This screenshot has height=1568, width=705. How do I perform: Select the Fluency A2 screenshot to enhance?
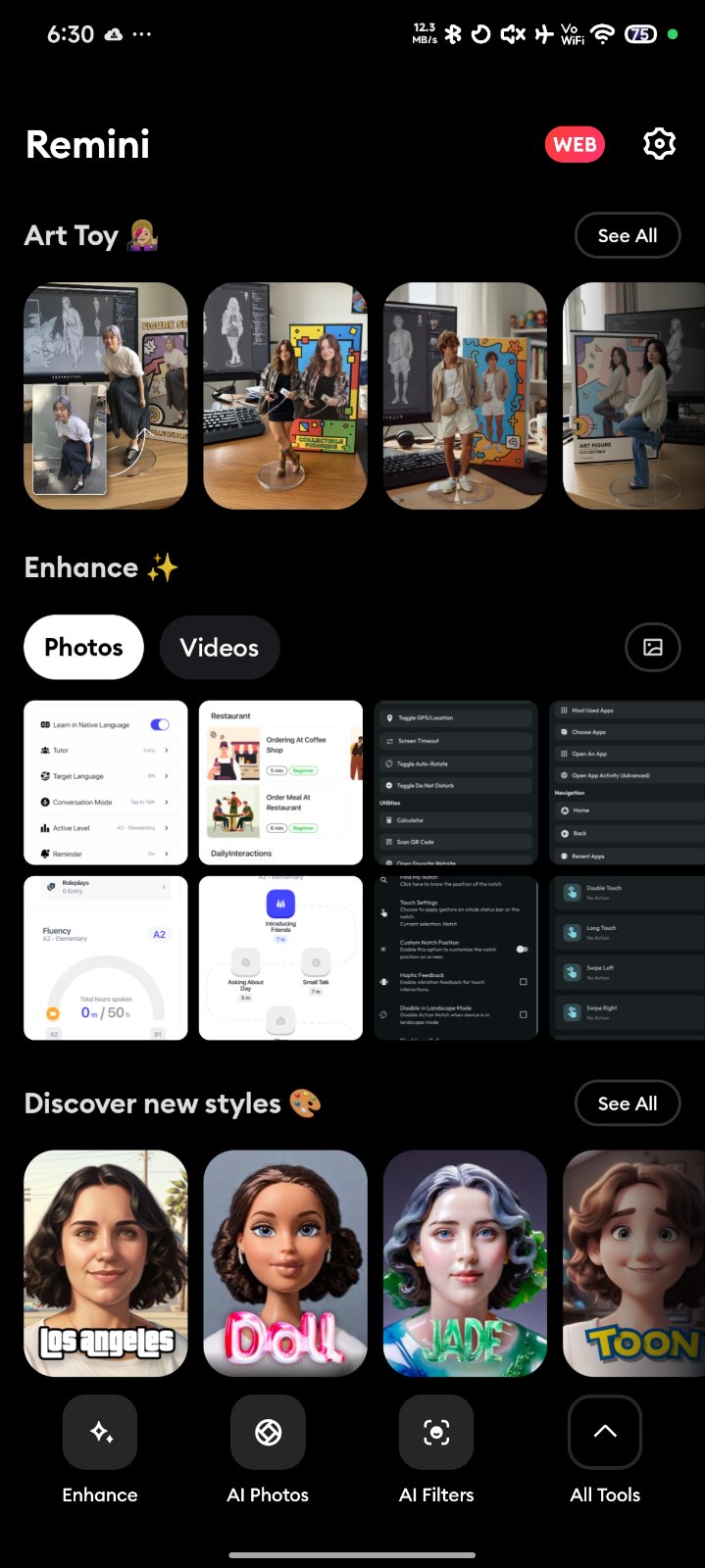point(105,957)
